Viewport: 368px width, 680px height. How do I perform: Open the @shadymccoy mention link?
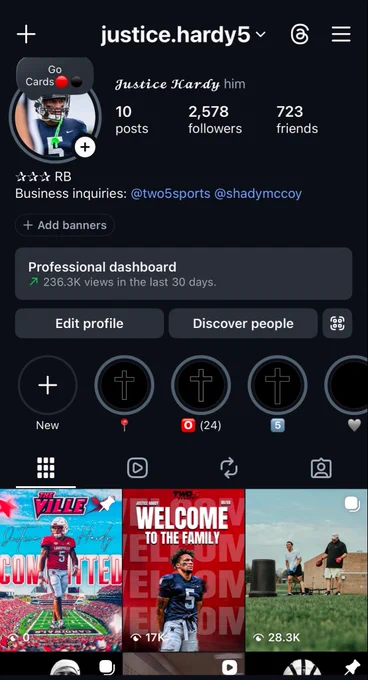[x=258, y=193]
